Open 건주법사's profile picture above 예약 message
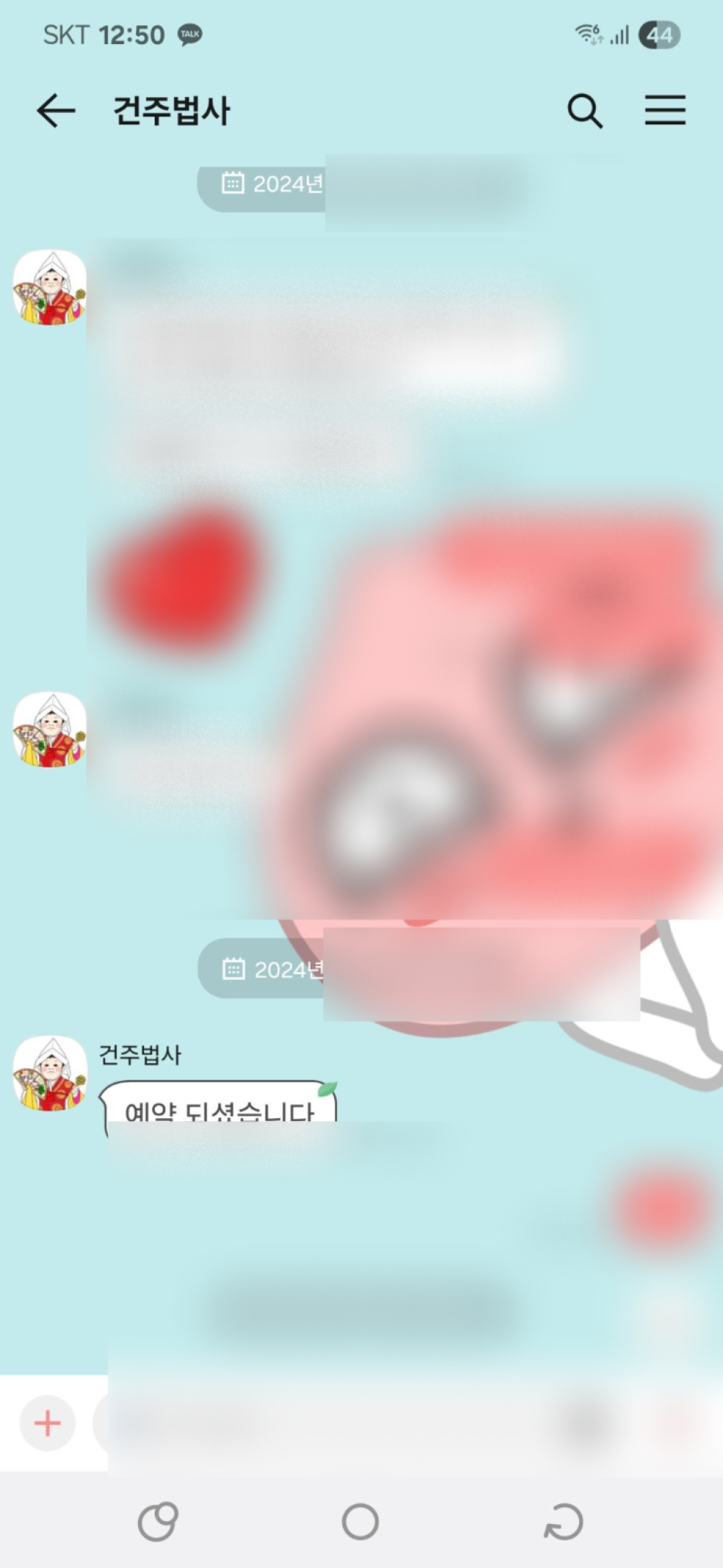The width and height of the screenshot is (723, 1568). pyautogui.click(x=50, y=1073)
